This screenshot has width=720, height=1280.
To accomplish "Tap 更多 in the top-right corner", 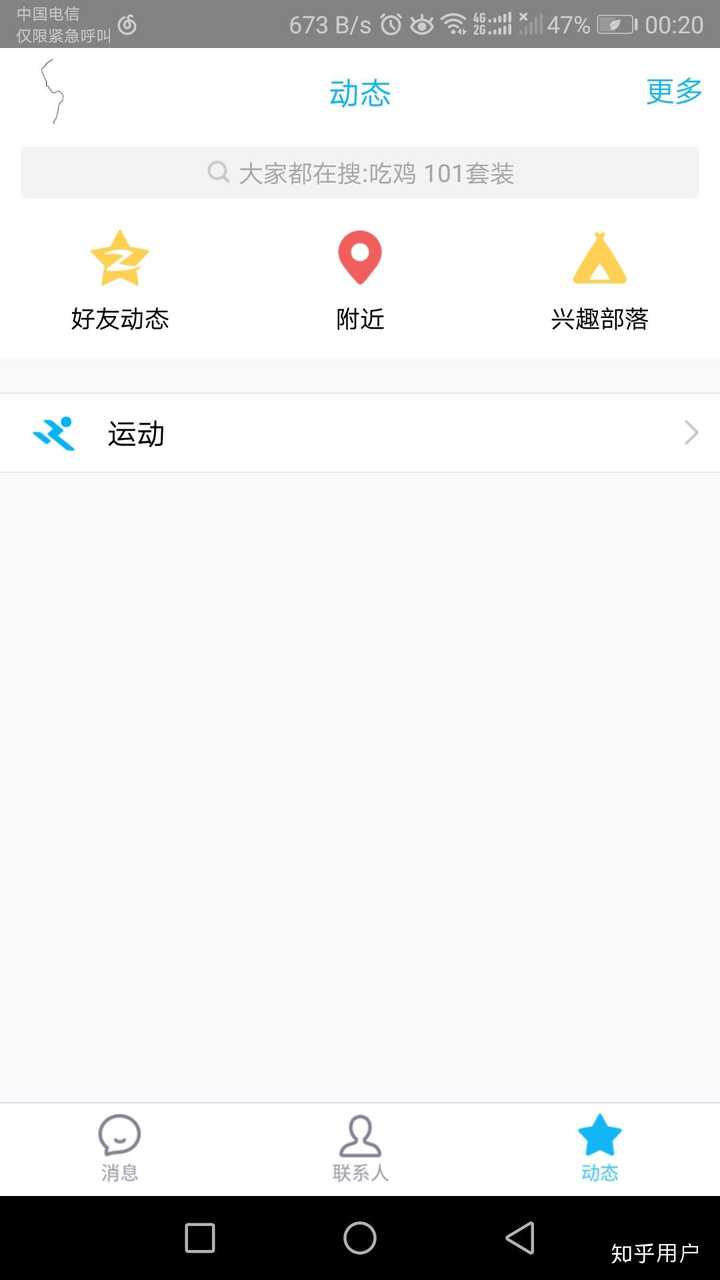I will [673, 92].
